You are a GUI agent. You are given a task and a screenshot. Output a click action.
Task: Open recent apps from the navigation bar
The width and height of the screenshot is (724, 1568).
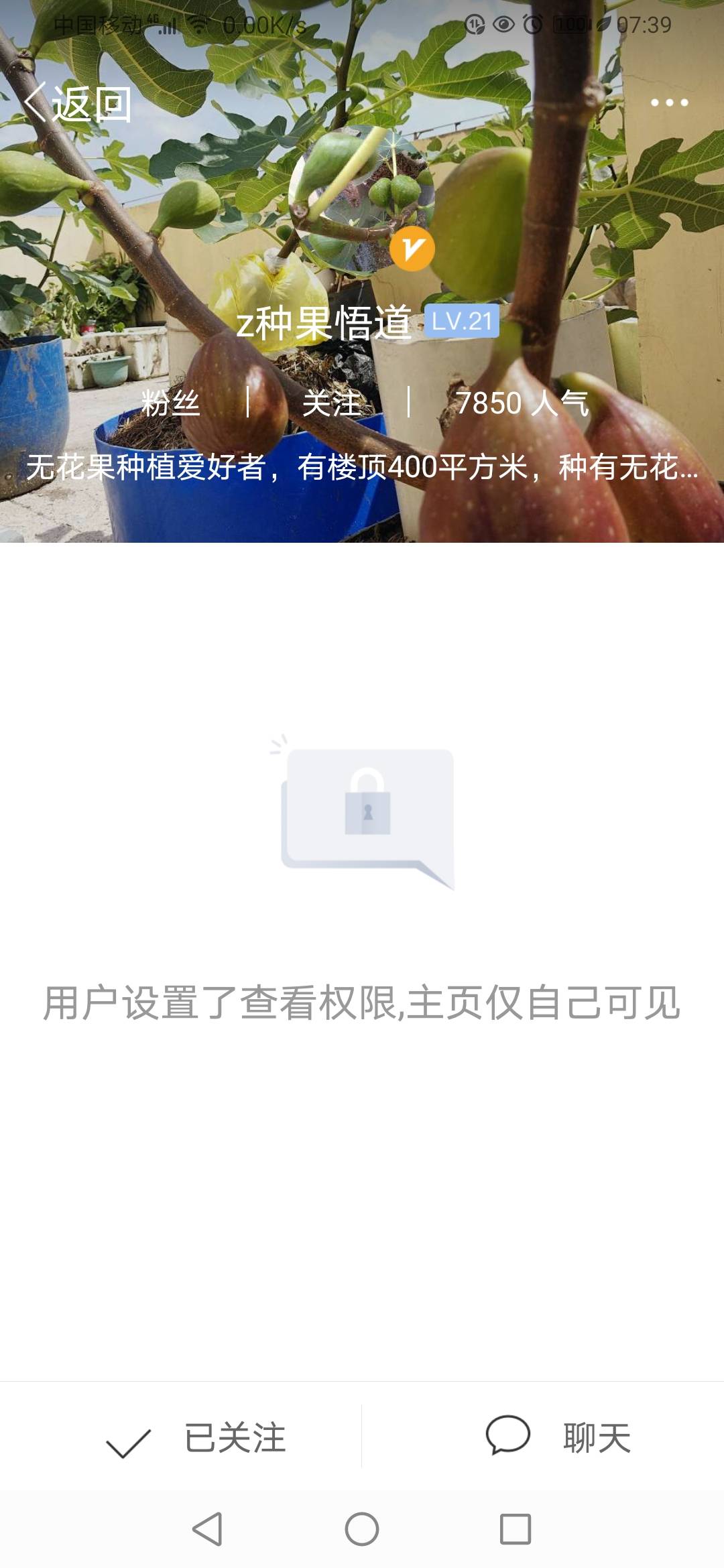click(516, 1529)
